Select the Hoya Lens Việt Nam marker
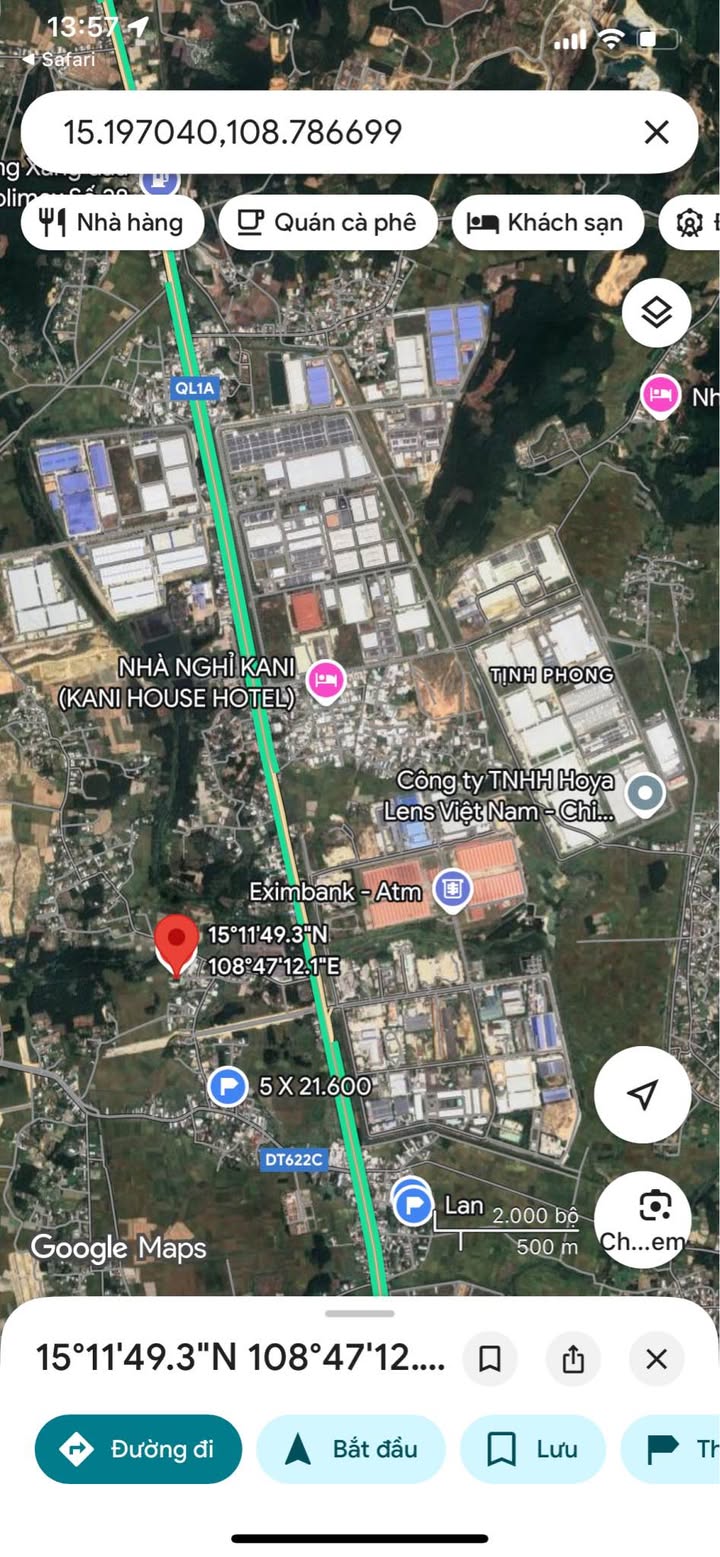Image resolution: width=720 pixels, height=1557 pixels. [x=645, y=794]
